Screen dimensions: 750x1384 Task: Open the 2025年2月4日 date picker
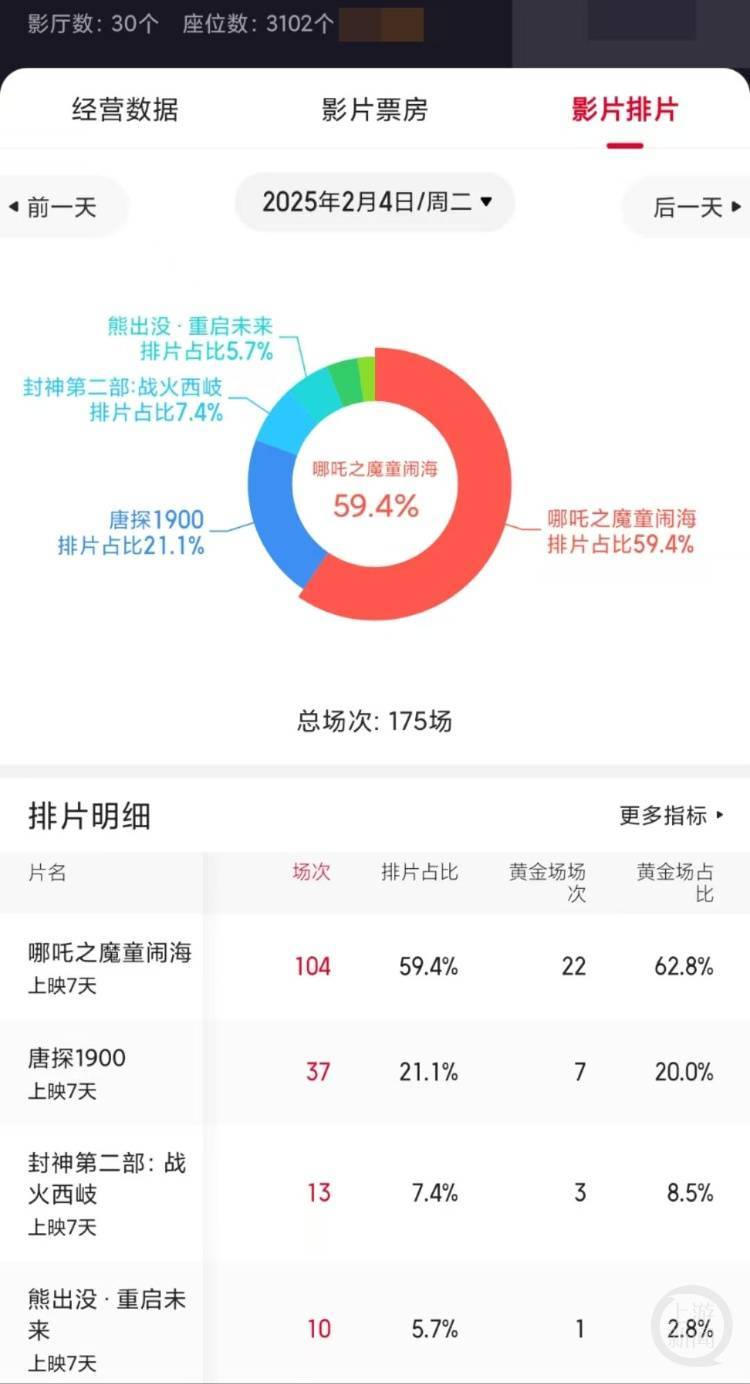point(375,202)
